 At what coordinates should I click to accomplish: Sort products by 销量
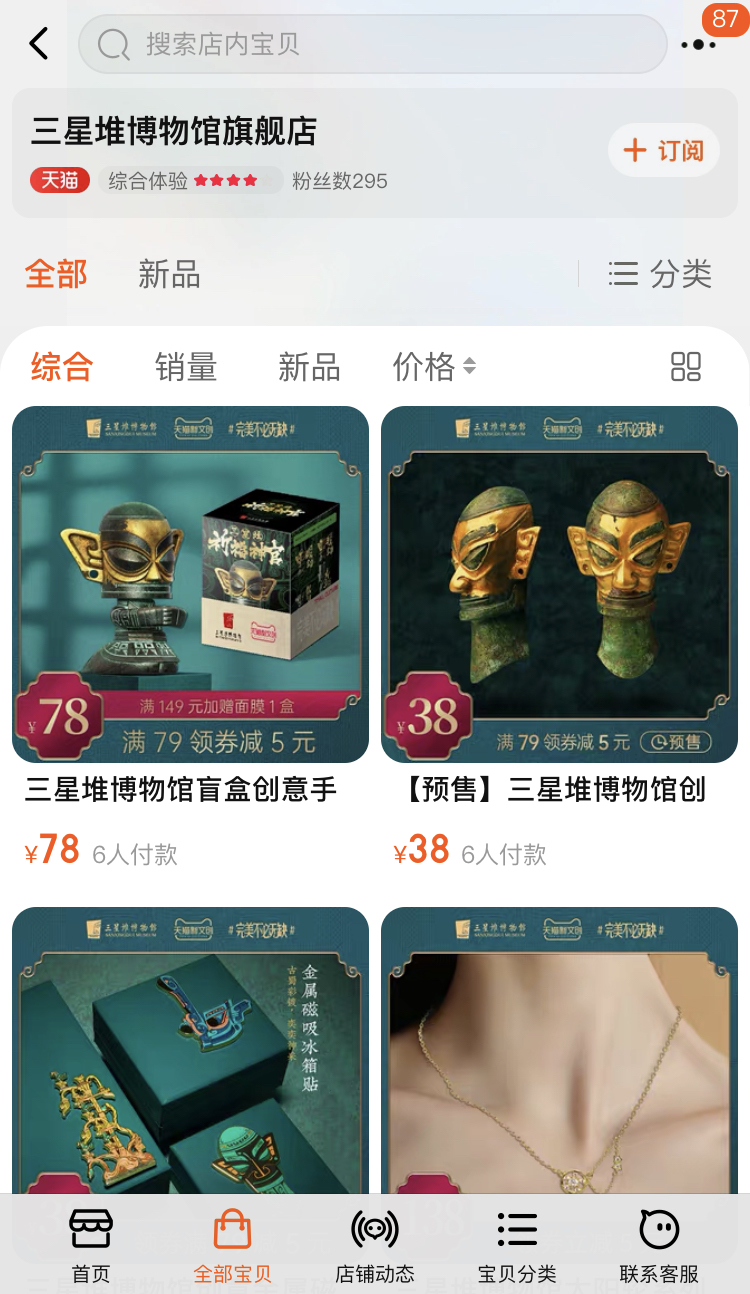(186, 367)
